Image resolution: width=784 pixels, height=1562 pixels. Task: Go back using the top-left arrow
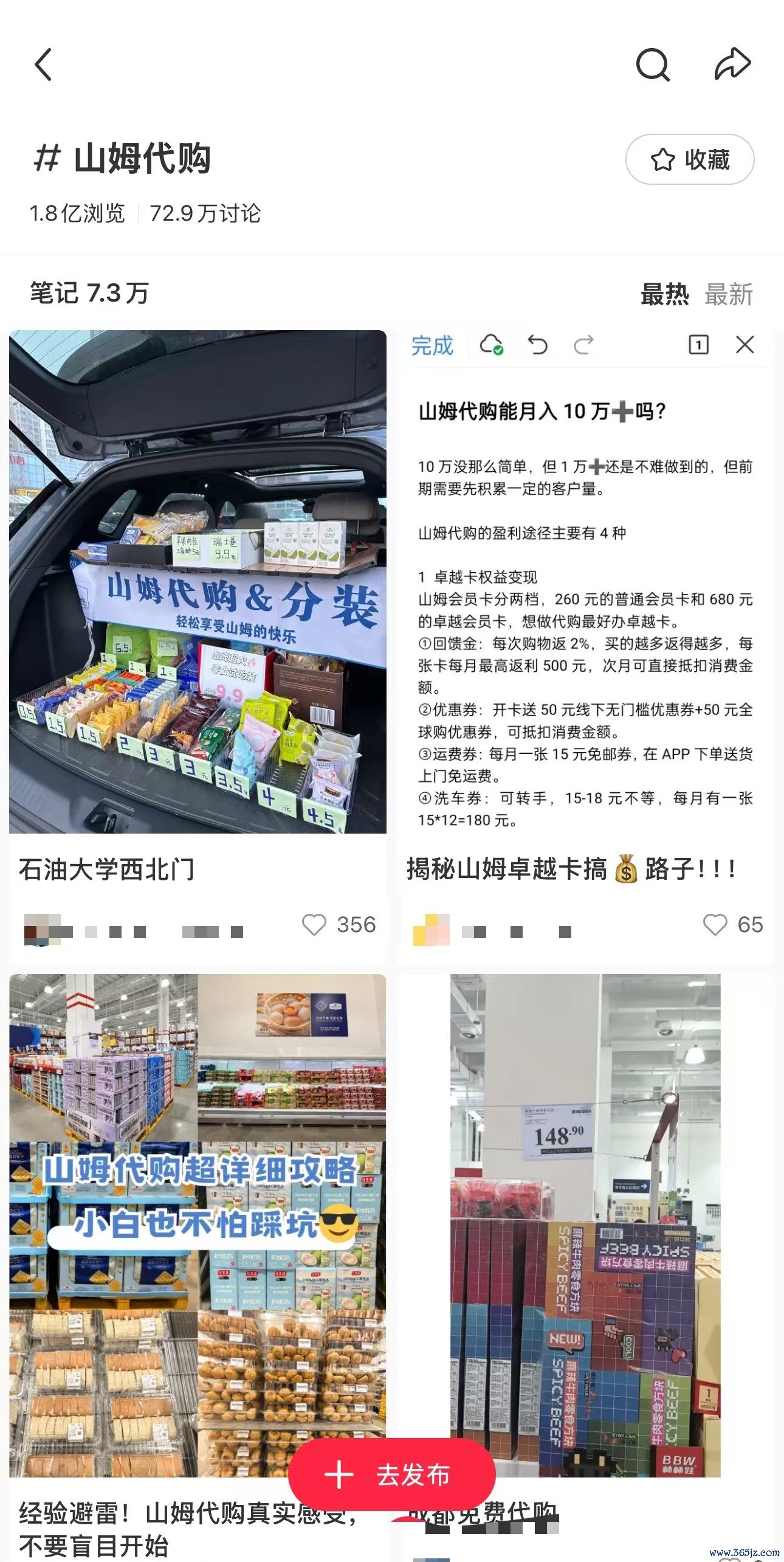pyautogui.click(x=43, y=64)
